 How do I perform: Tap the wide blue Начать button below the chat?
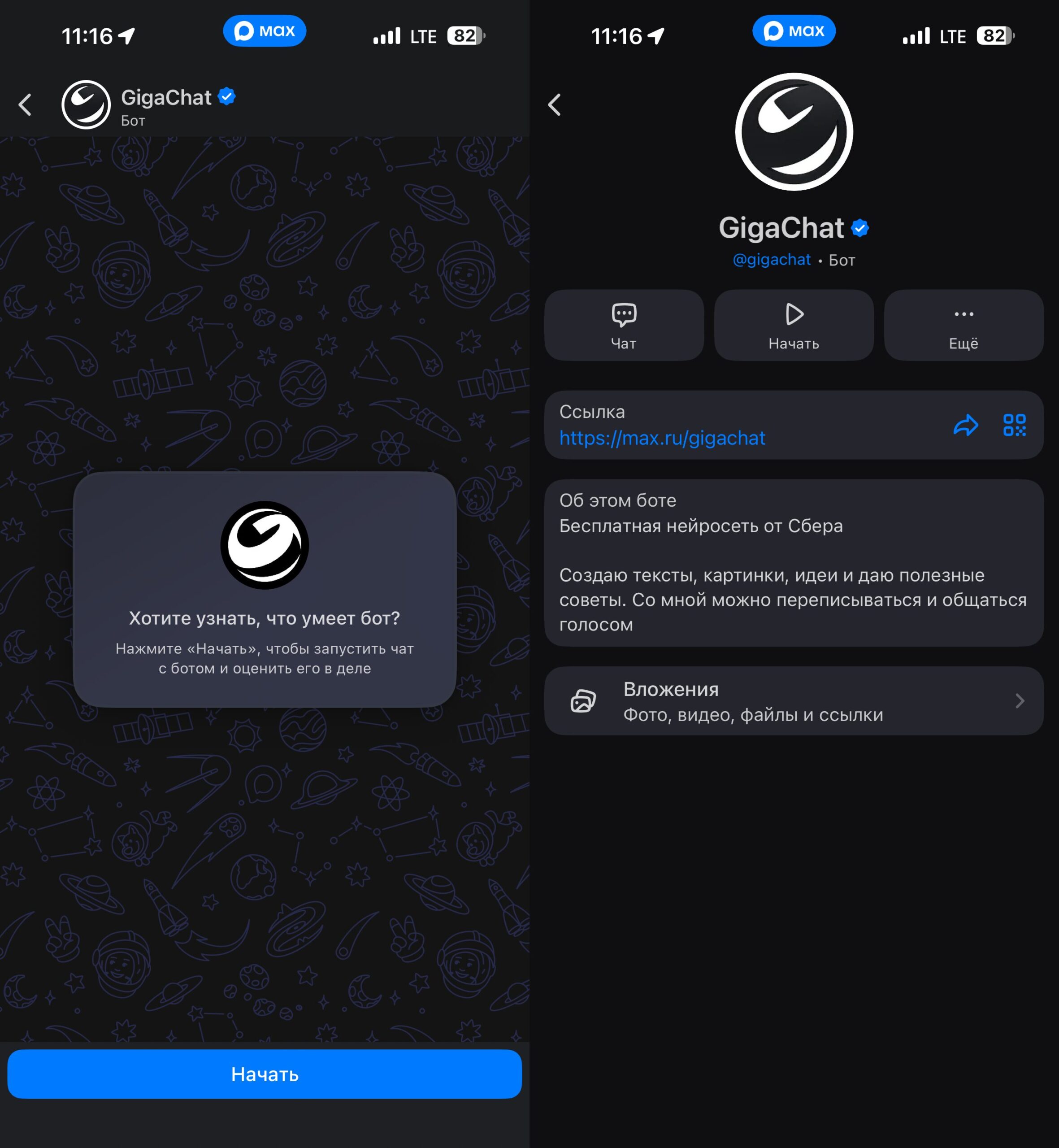pyautogui.click(x=264, y=1074)
